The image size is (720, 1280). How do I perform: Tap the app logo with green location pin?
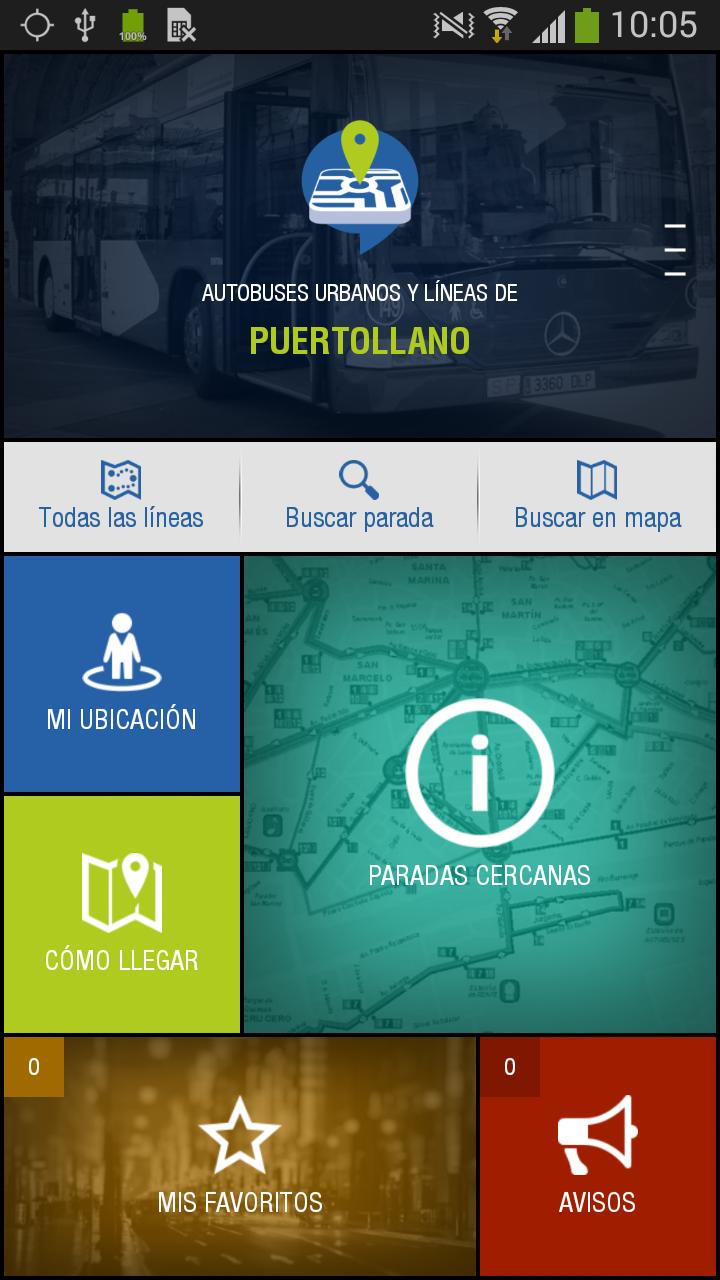(x=360, y=185)
